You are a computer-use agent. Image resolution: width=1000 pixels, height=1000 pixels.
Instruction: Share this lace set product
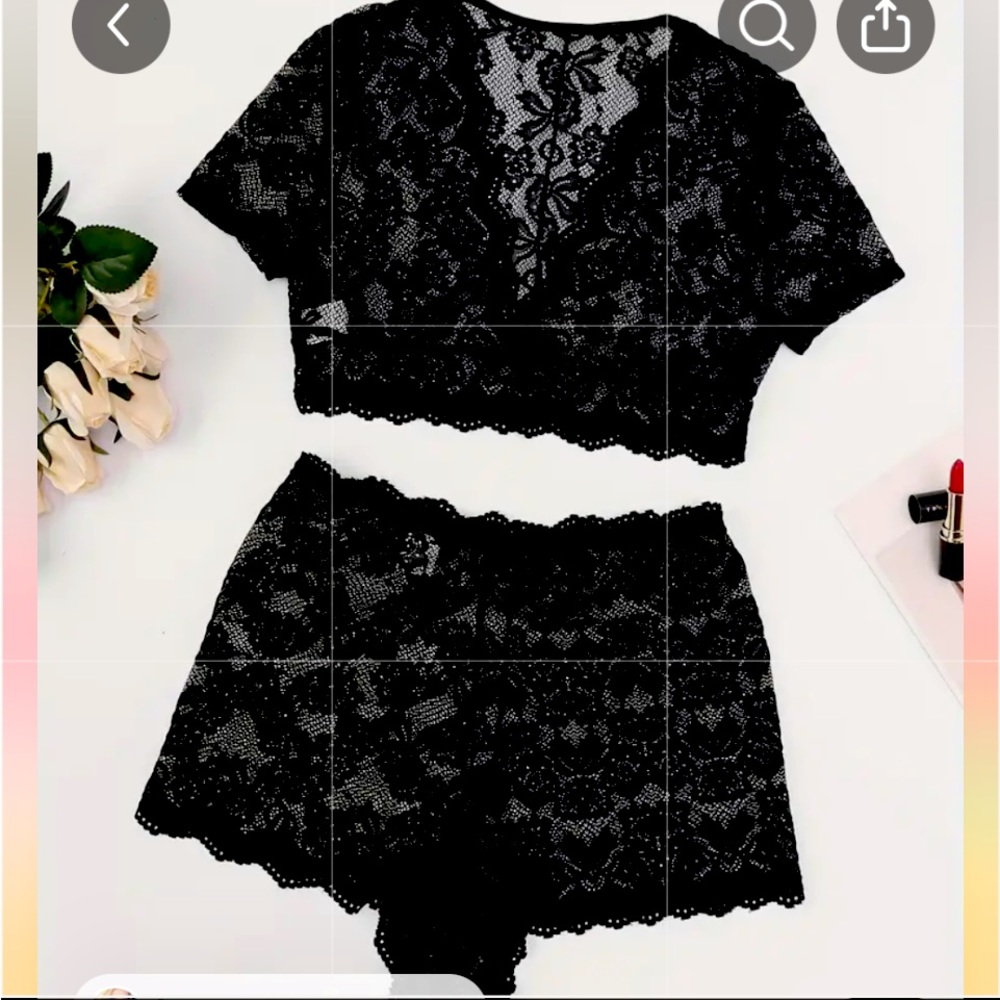[885, 28]
